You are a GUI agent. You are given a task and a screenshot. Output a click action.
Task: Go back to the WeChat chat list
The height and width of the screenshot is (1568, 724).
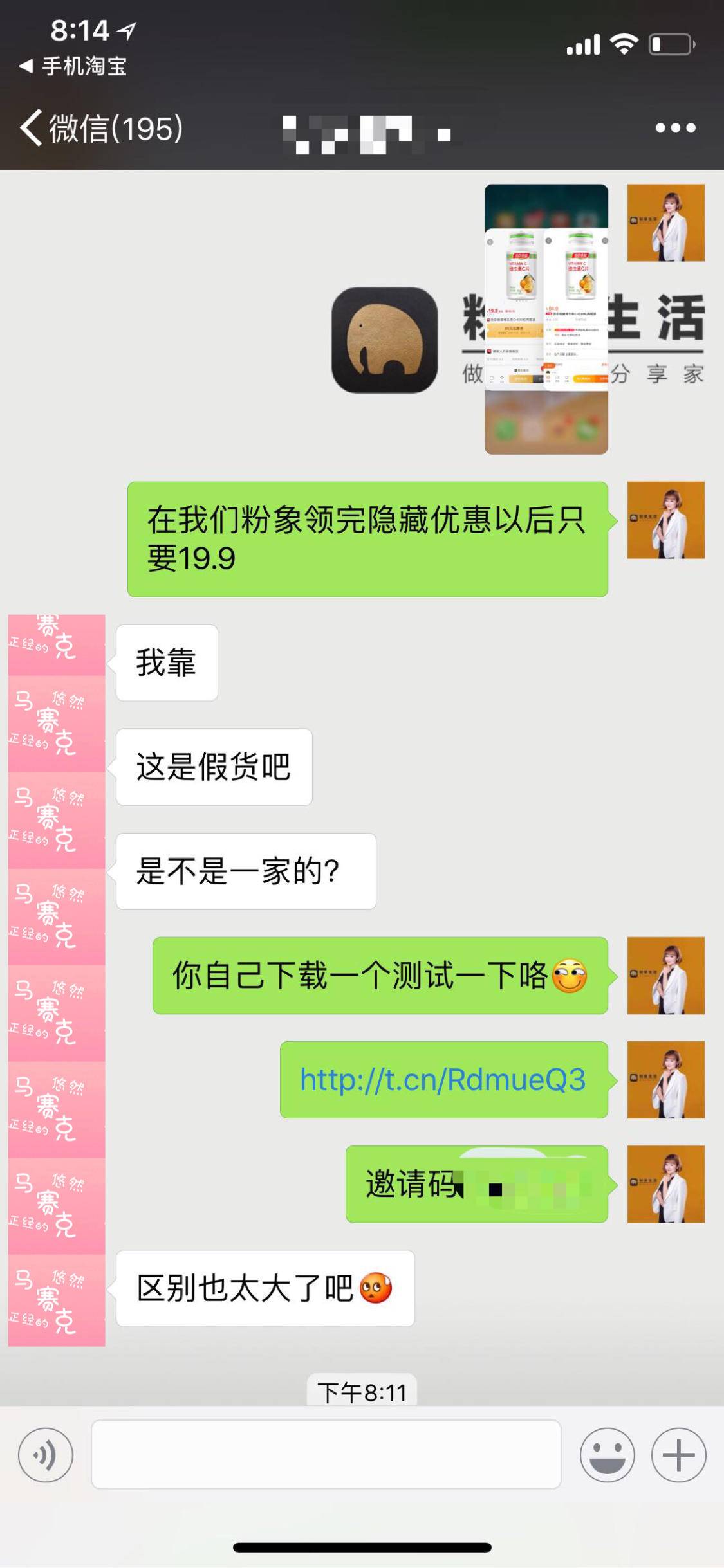pos(100,128)
